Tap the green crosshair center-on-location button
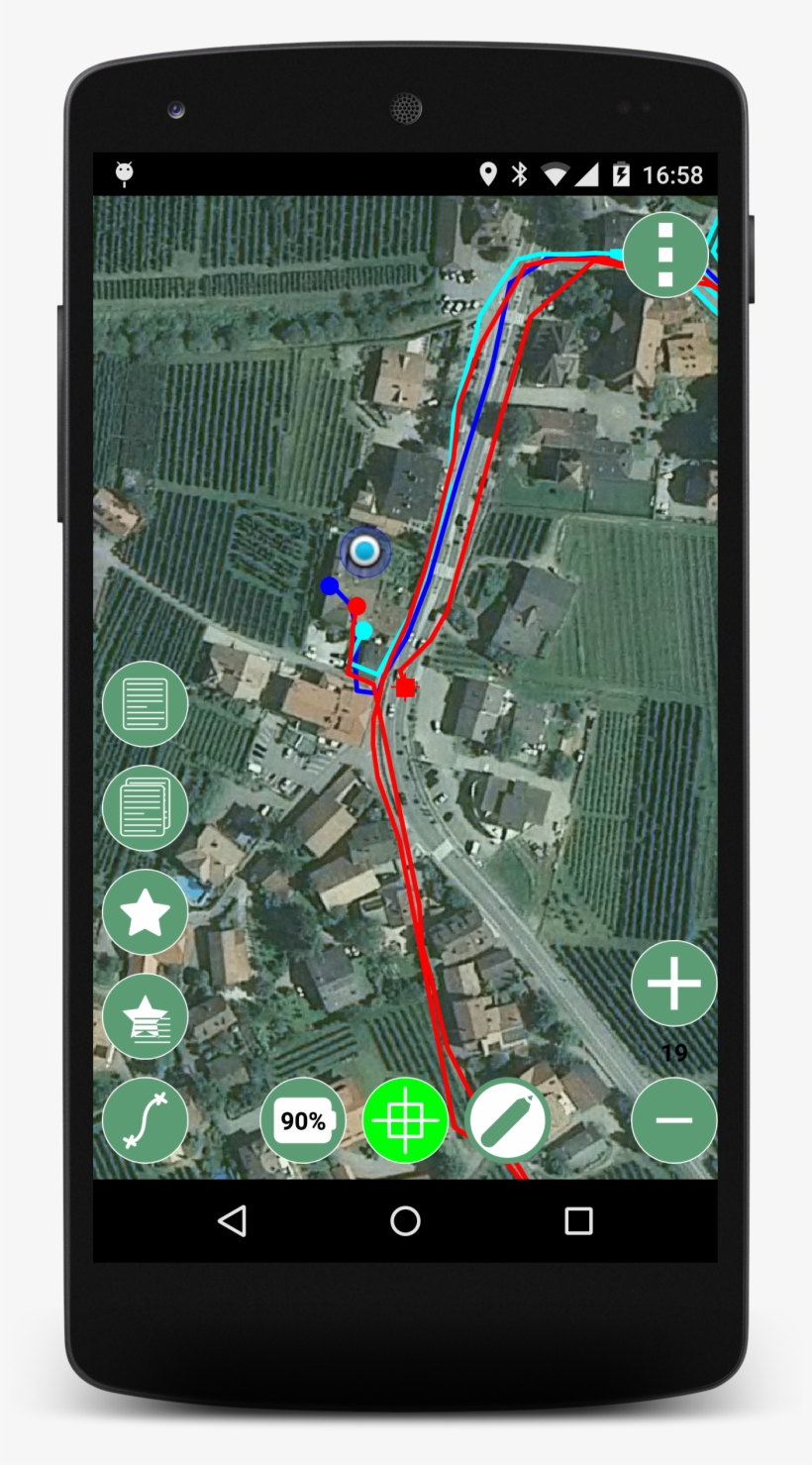Screen dimensions: 812x1465 pos(405,1120)
